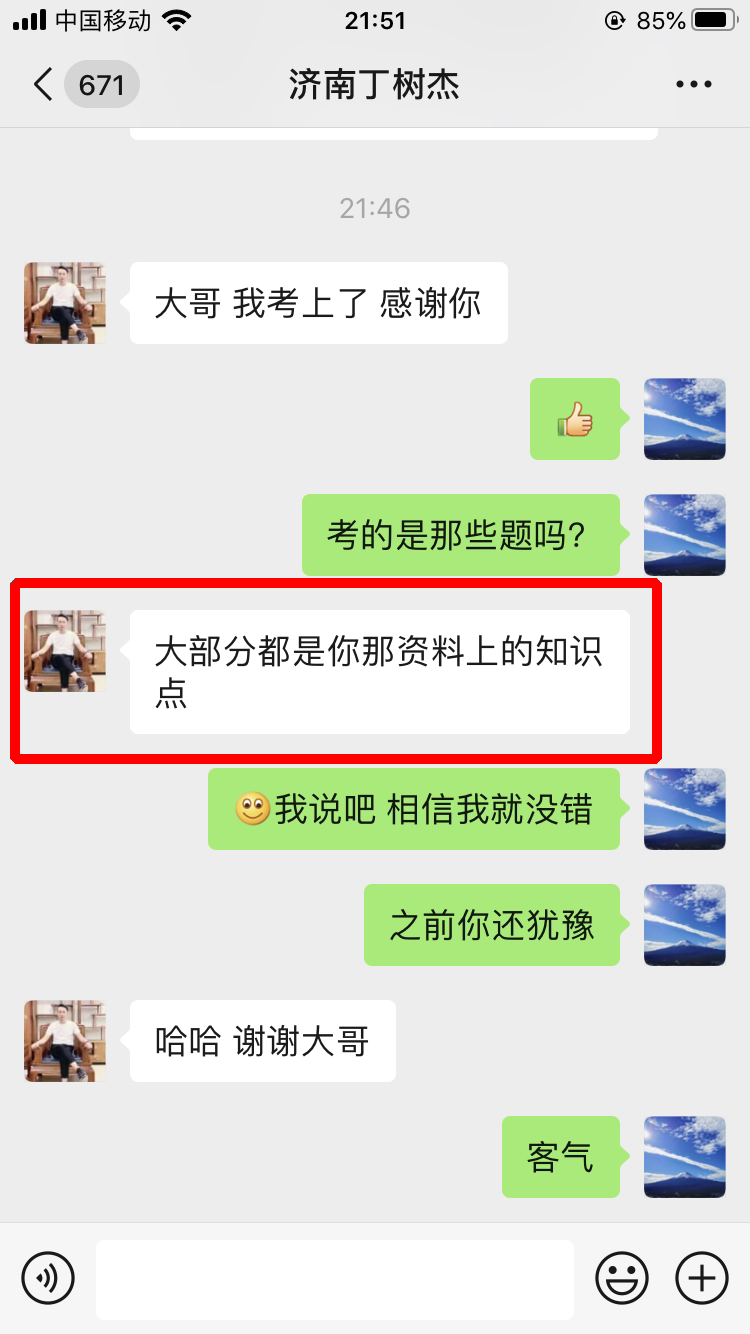This screenshot has height=1334, width=750.
Task: Tap the thumbs-up sticker message
Action: coord(575,420)
